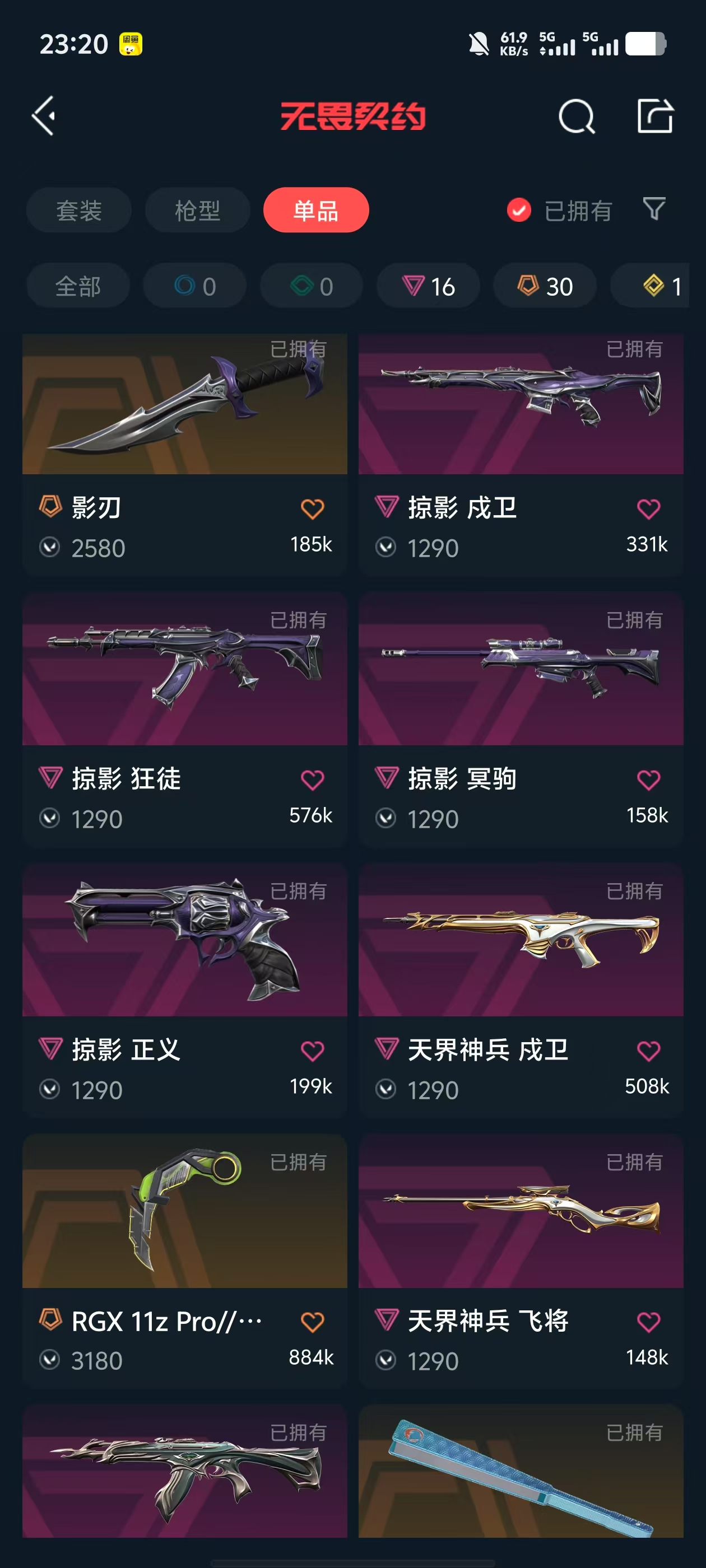Filter by the pink tier chip showing 16
Viewport: 706px width, 1568px height.
(x=428, y=286)
